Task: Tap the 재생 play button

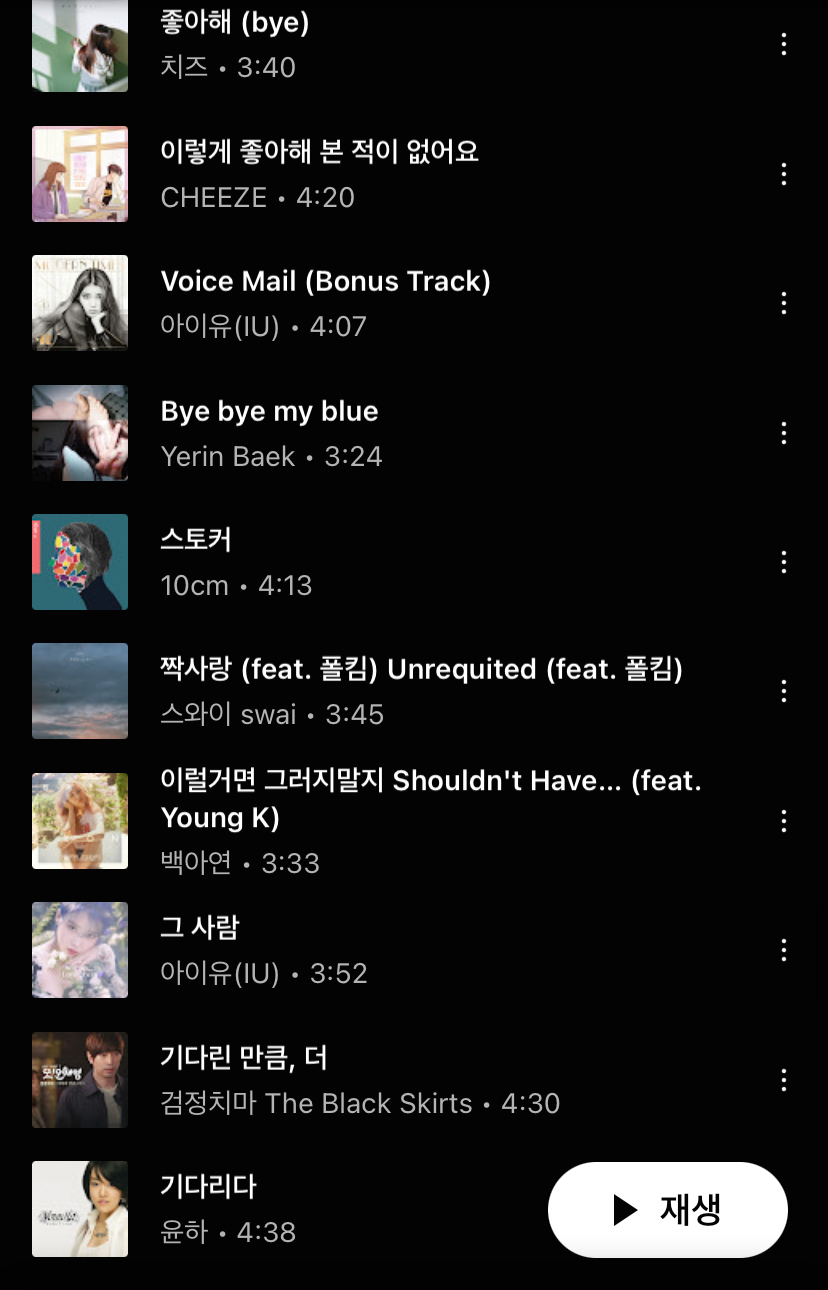Action: (x=667, y=1209)
